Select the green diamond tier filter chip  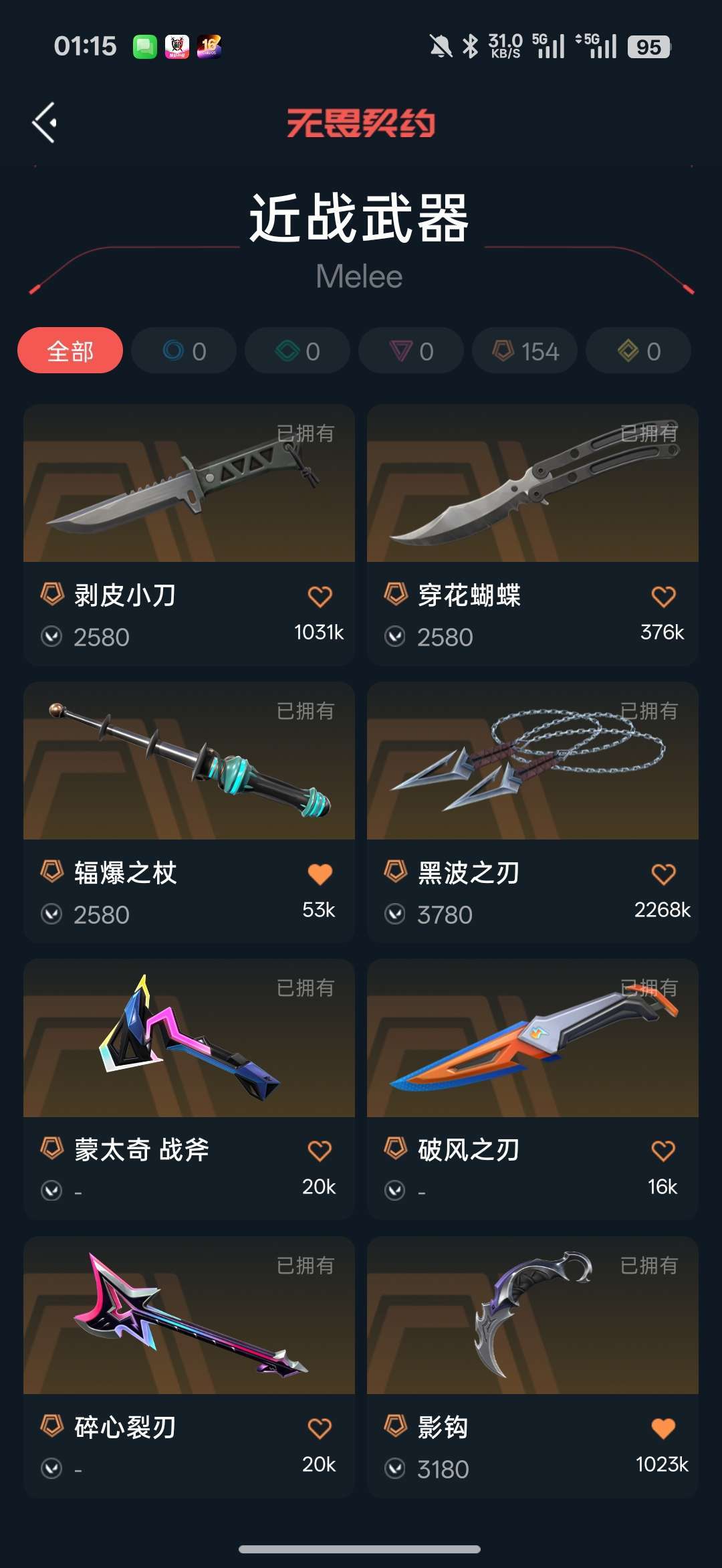pos(297,351)
